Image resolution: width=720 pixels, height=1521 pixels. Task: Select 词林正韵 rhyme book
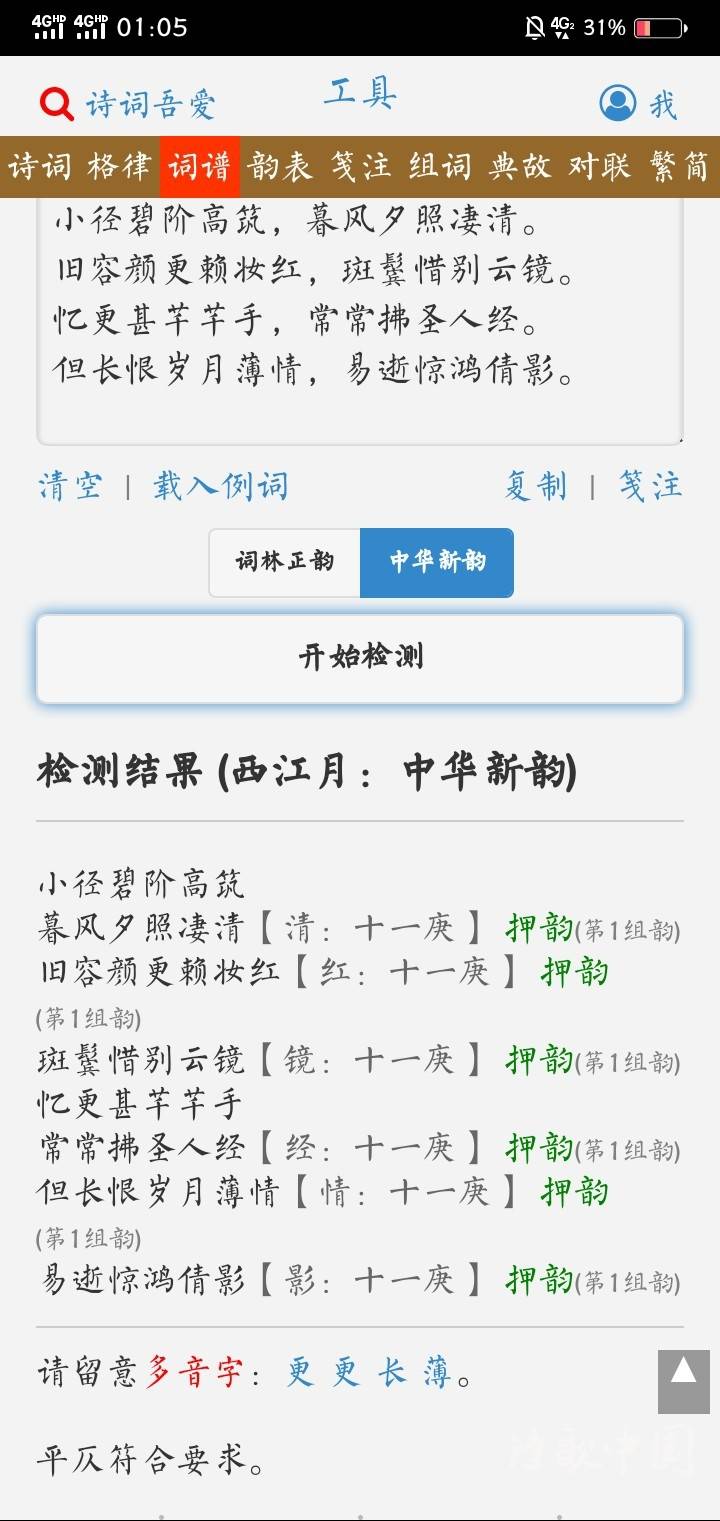coord(285,562)
